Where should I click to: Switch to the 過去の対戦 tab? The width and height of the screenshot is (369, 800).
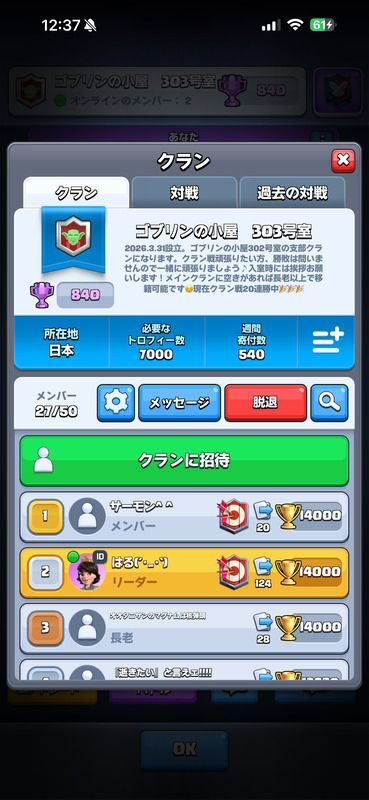coord(292,193)
